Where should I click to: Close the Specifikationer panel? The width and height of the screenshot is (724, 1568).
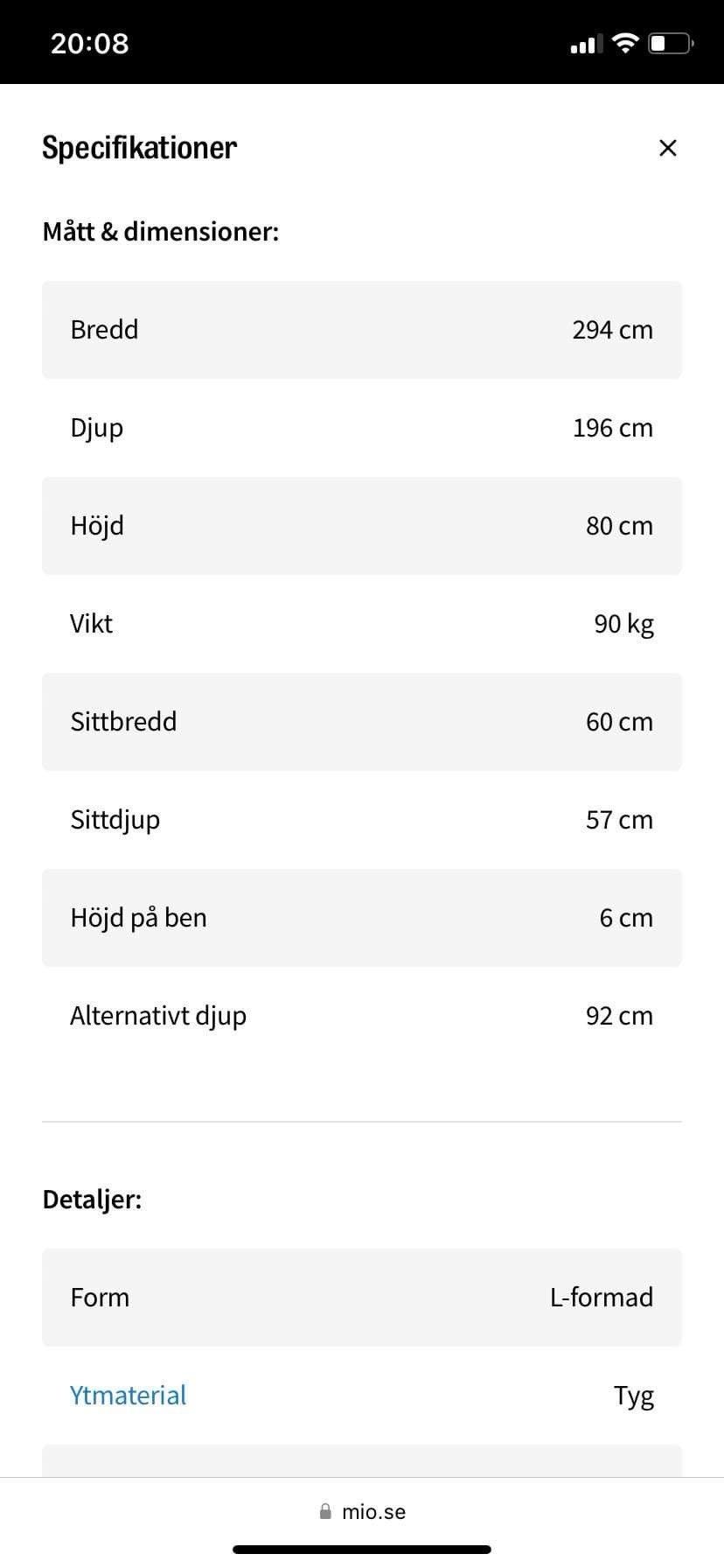[667, 148]
